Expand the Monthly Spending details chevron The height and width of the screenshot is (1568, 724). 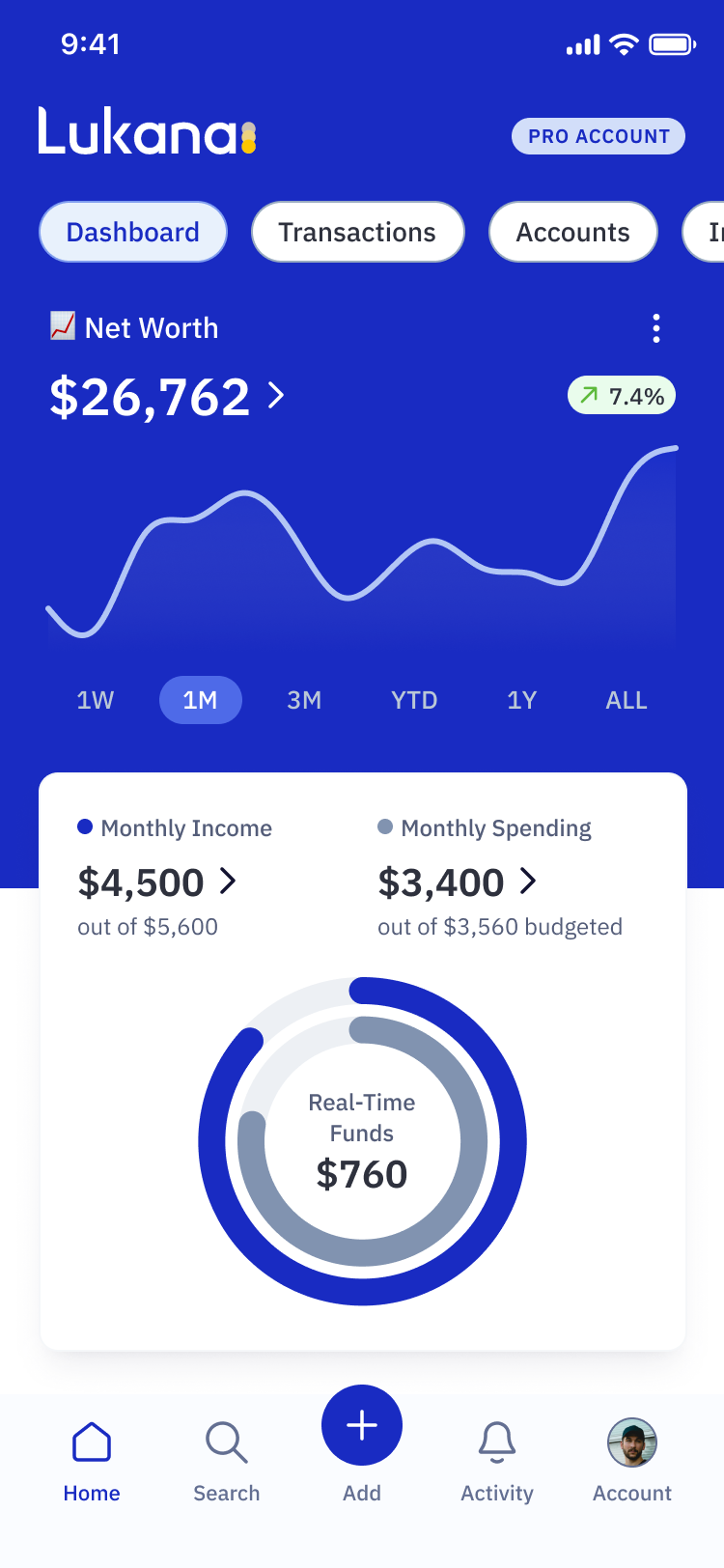(x=528, y=882)
